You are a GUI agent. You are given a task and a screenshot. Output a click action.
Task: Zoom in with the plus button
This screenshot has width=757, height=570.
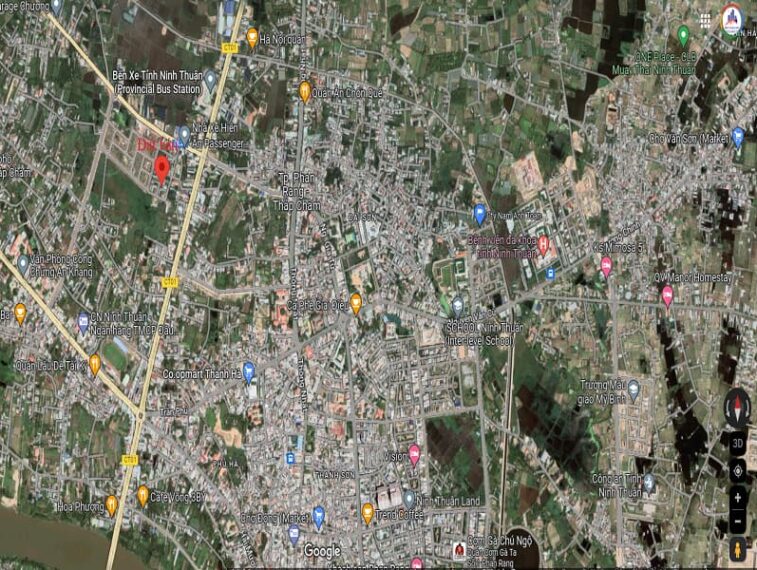[x=737, y=497]
